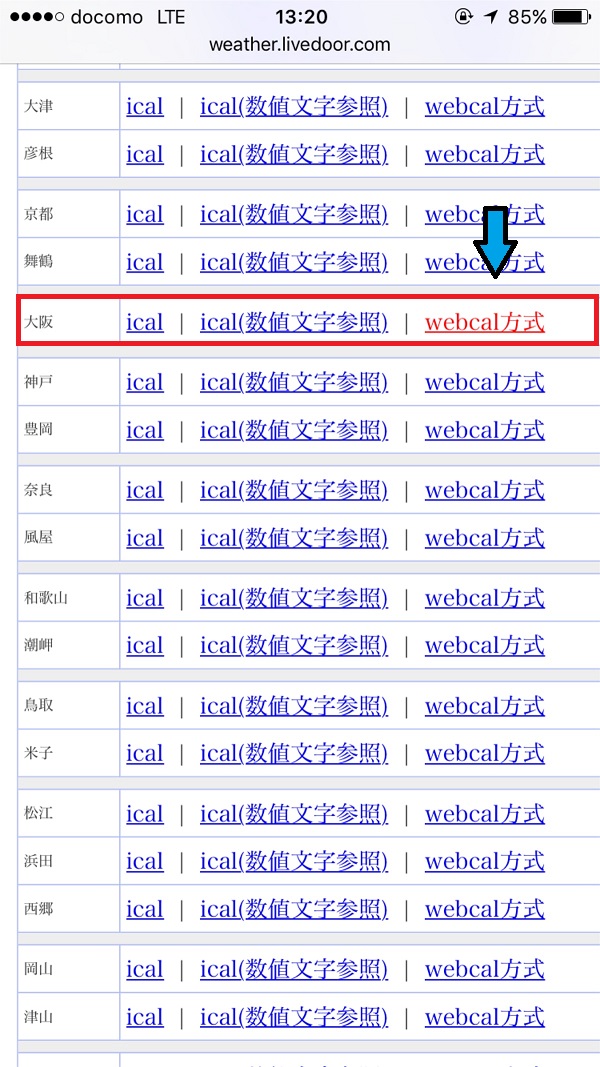
Task: Choose the ical link for 和歌山
Action: [145, 598]
